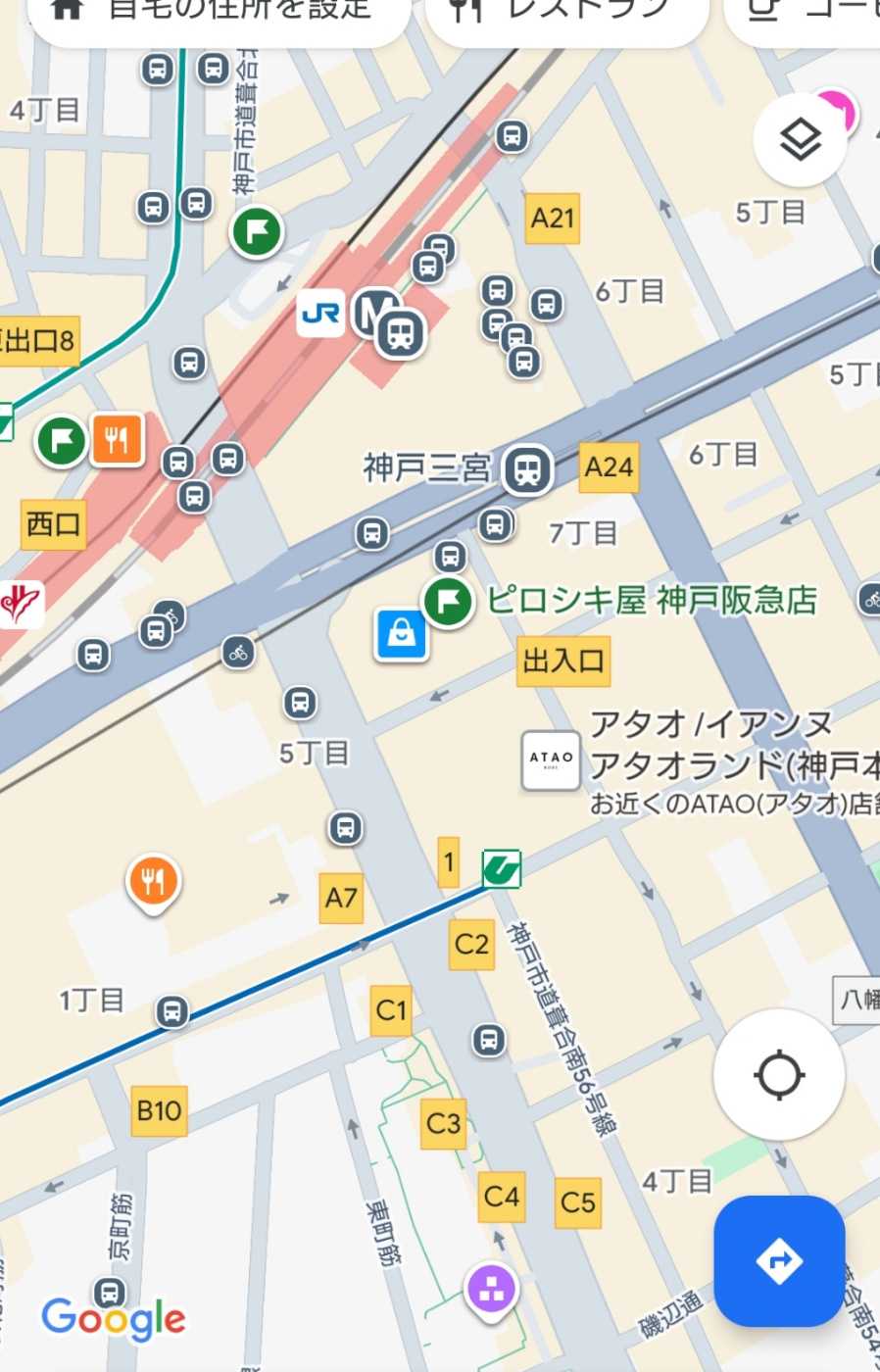
Task: Center map on my current location
Action: (779, 1074)
